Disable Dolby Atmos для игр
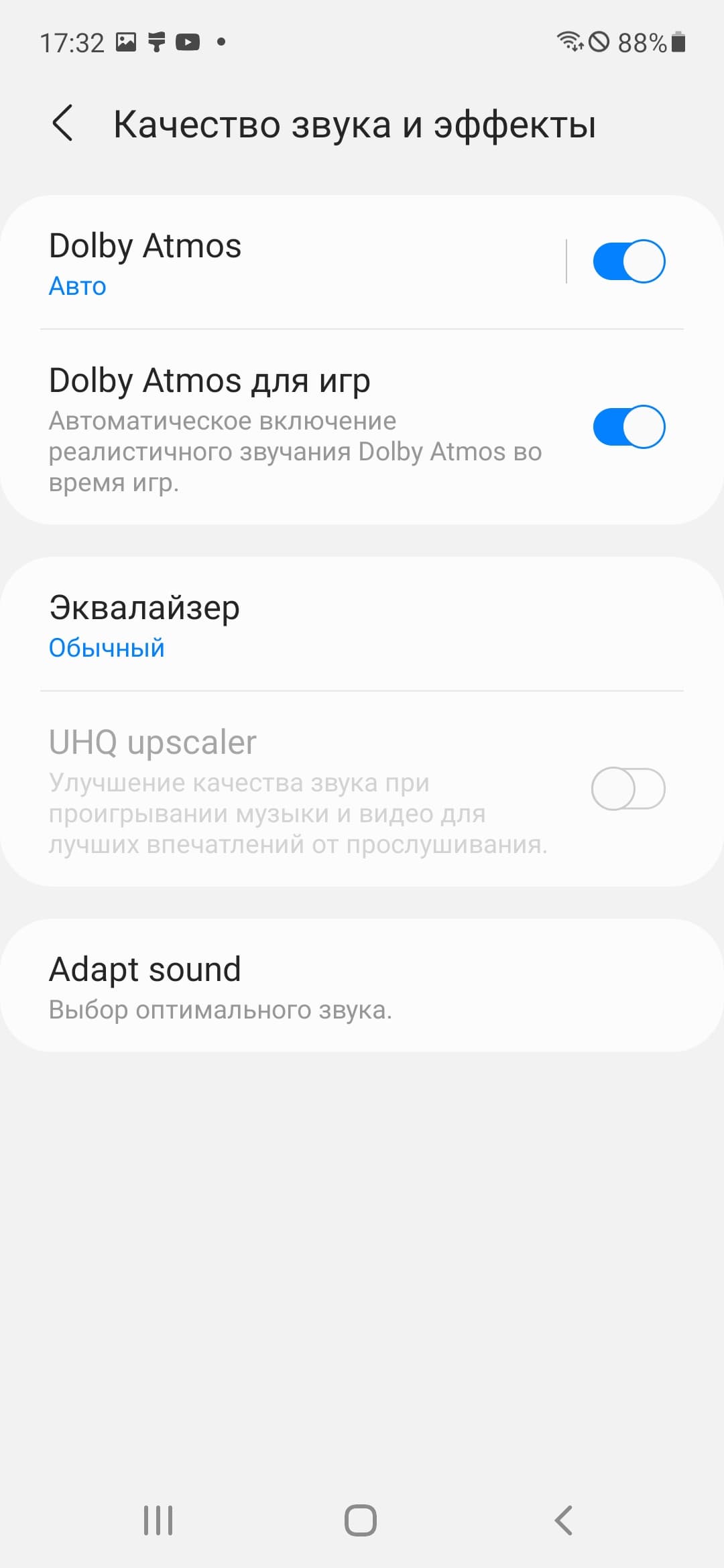 point(628,427)
